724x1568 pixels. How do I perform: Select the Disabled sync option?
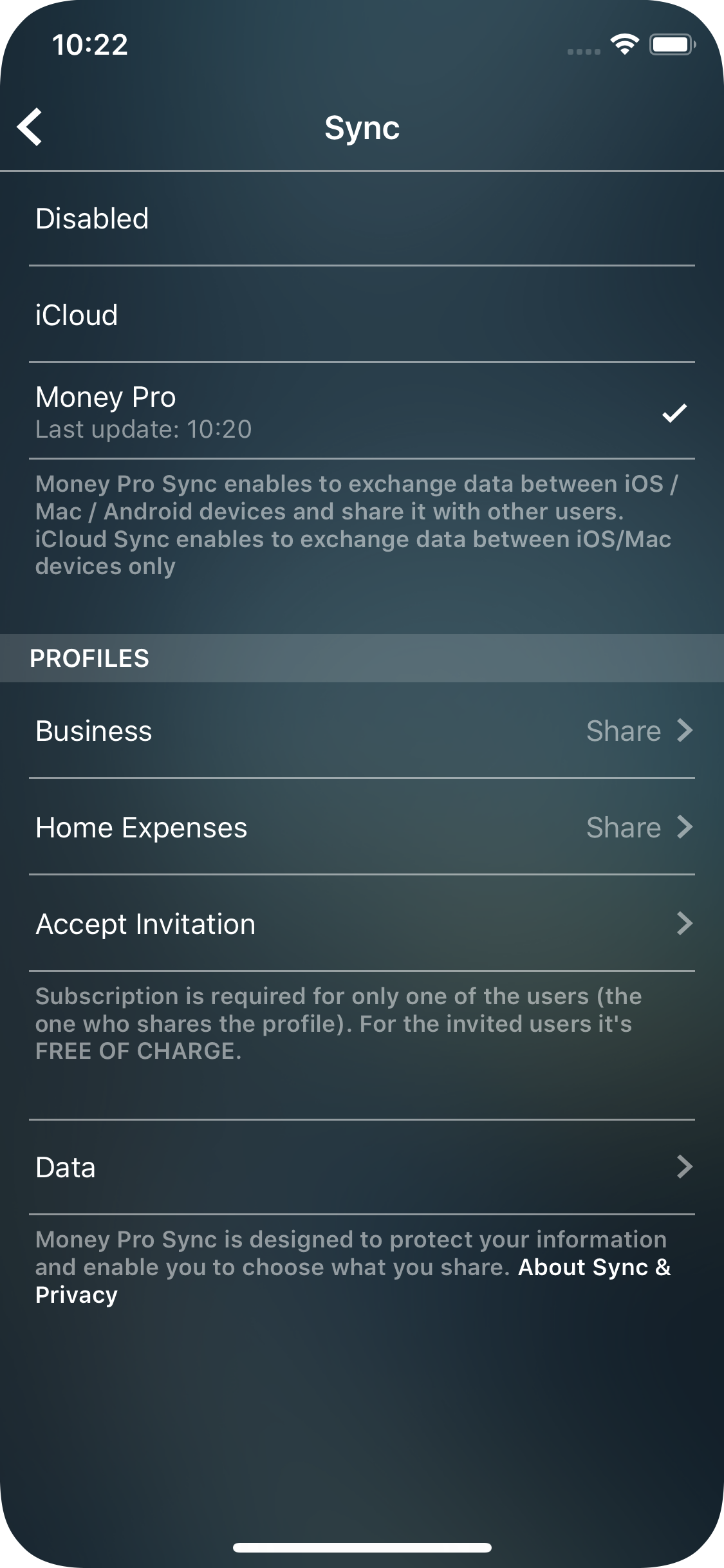(362, 219)
